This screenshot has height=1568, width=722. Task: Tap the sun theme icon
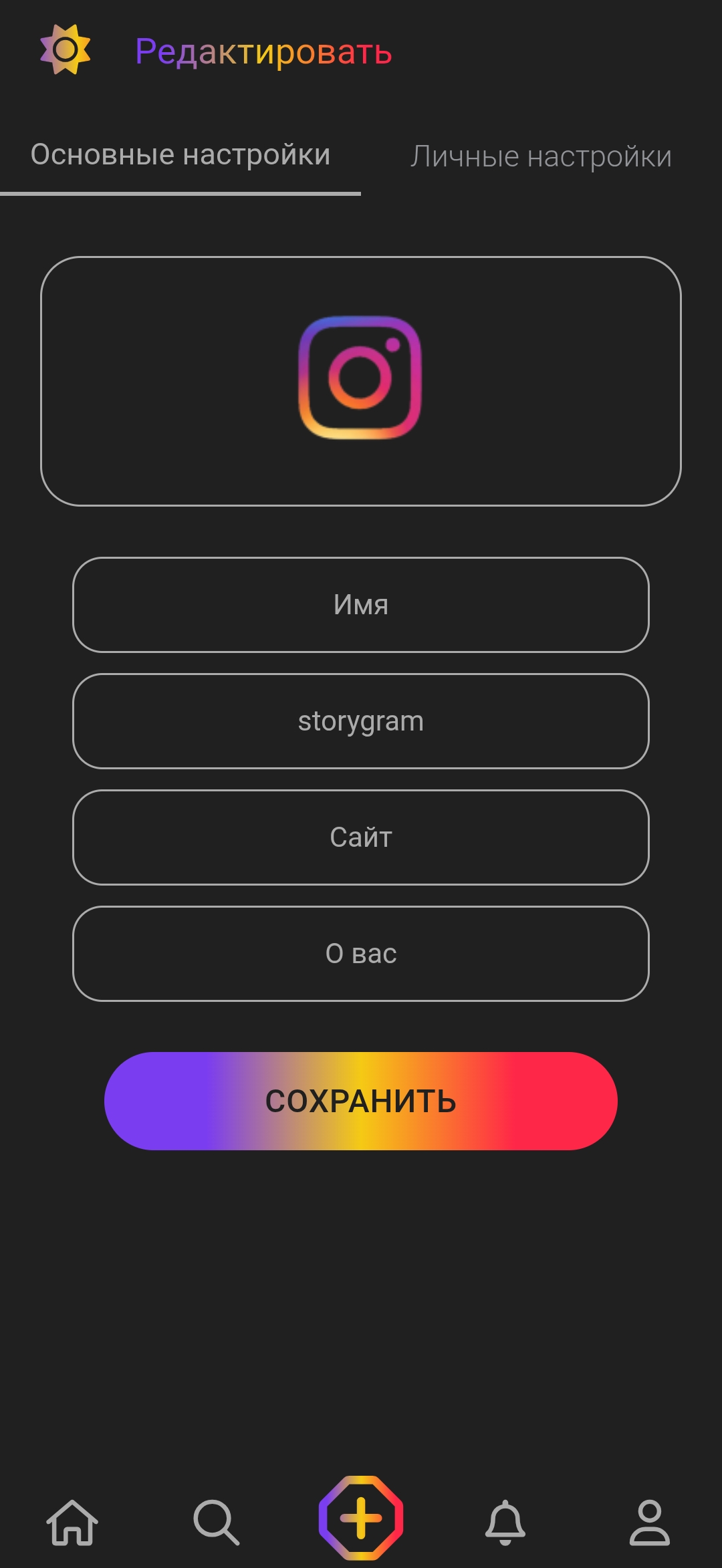click(x=65, y=49)
